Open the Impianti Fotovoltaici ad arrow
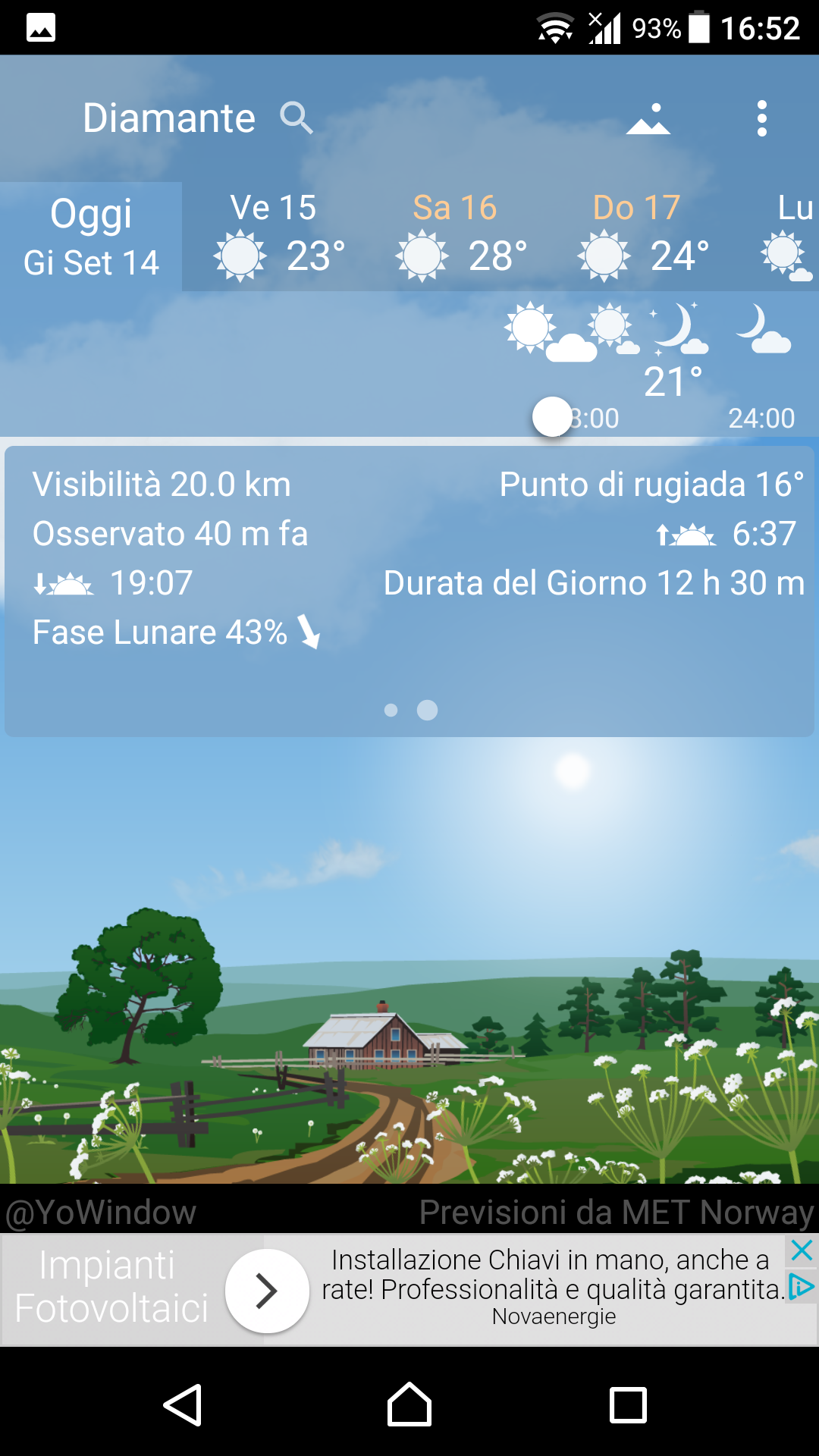This screenshot has width=819, height=1456. point(267,1291)
